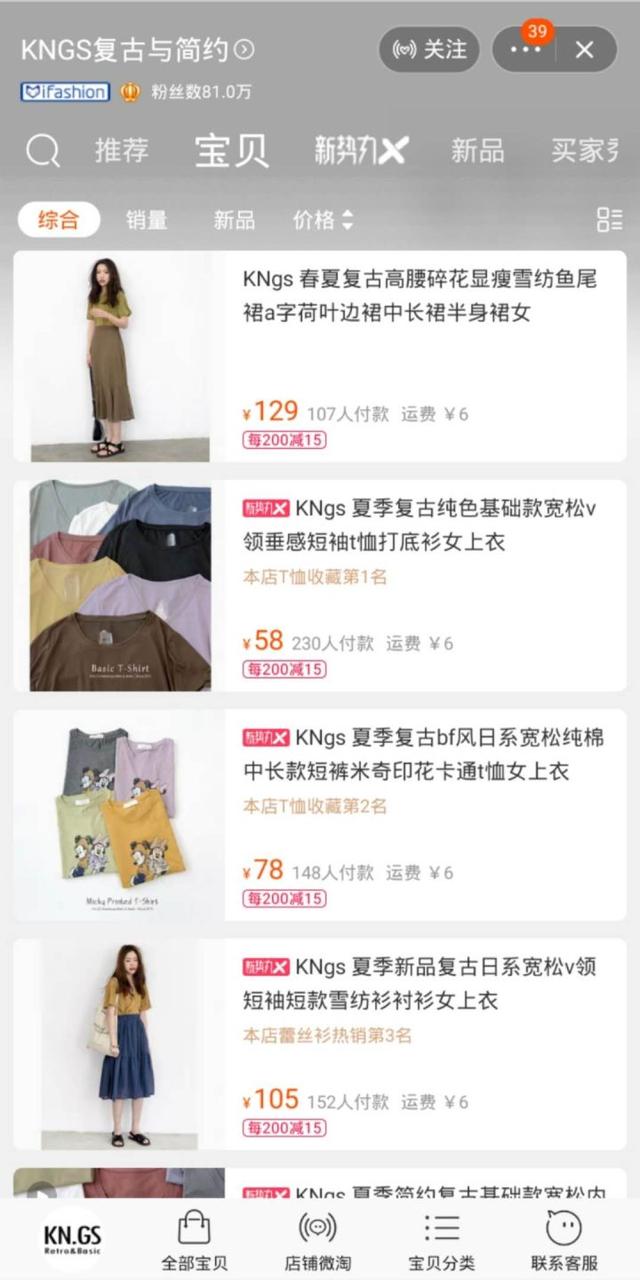This screenshot has height=1280, width=640.
Task: Follow the shop with 关注 button
Action: point(428,49)
